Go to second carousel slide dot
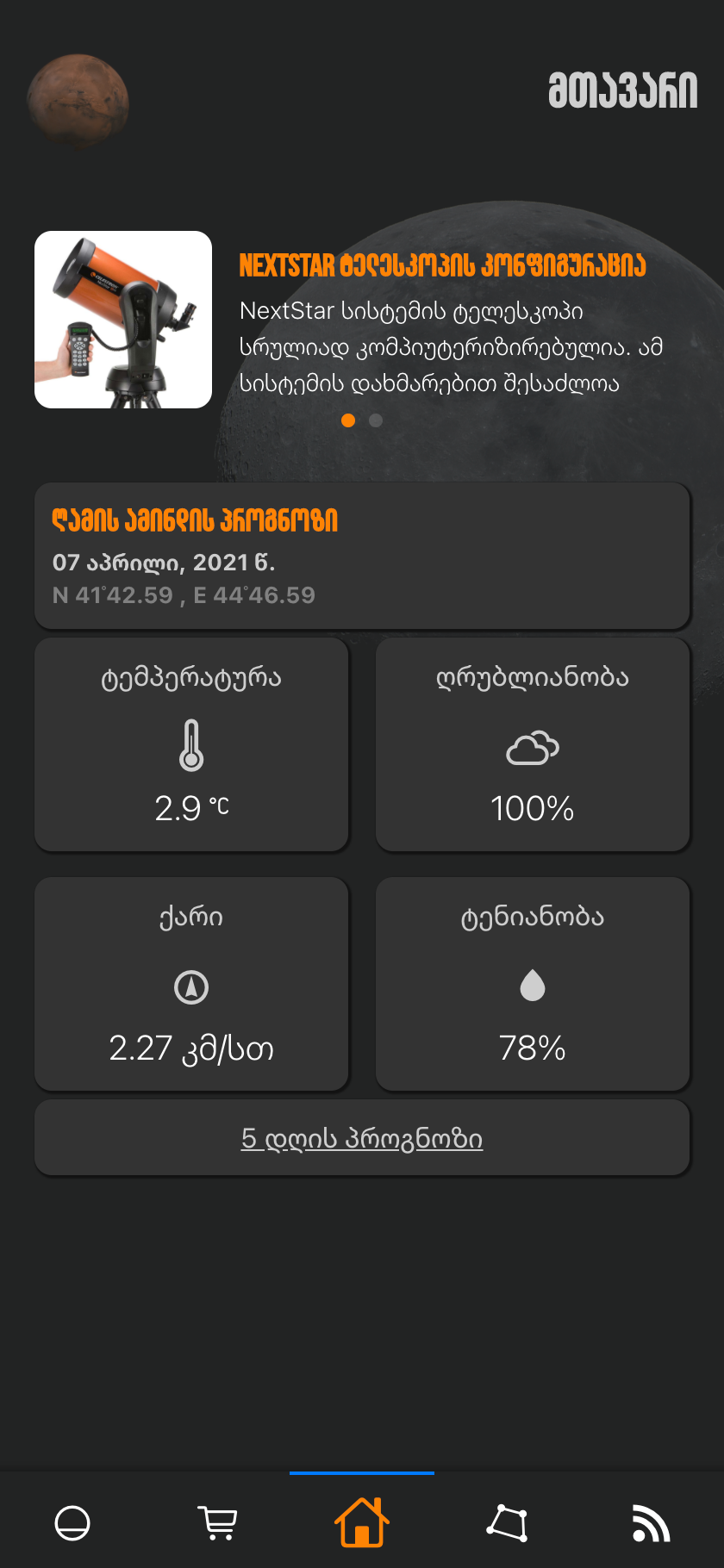Image resolution: width=724 pixels, height=1568 pixels. [x=376, y=420]
